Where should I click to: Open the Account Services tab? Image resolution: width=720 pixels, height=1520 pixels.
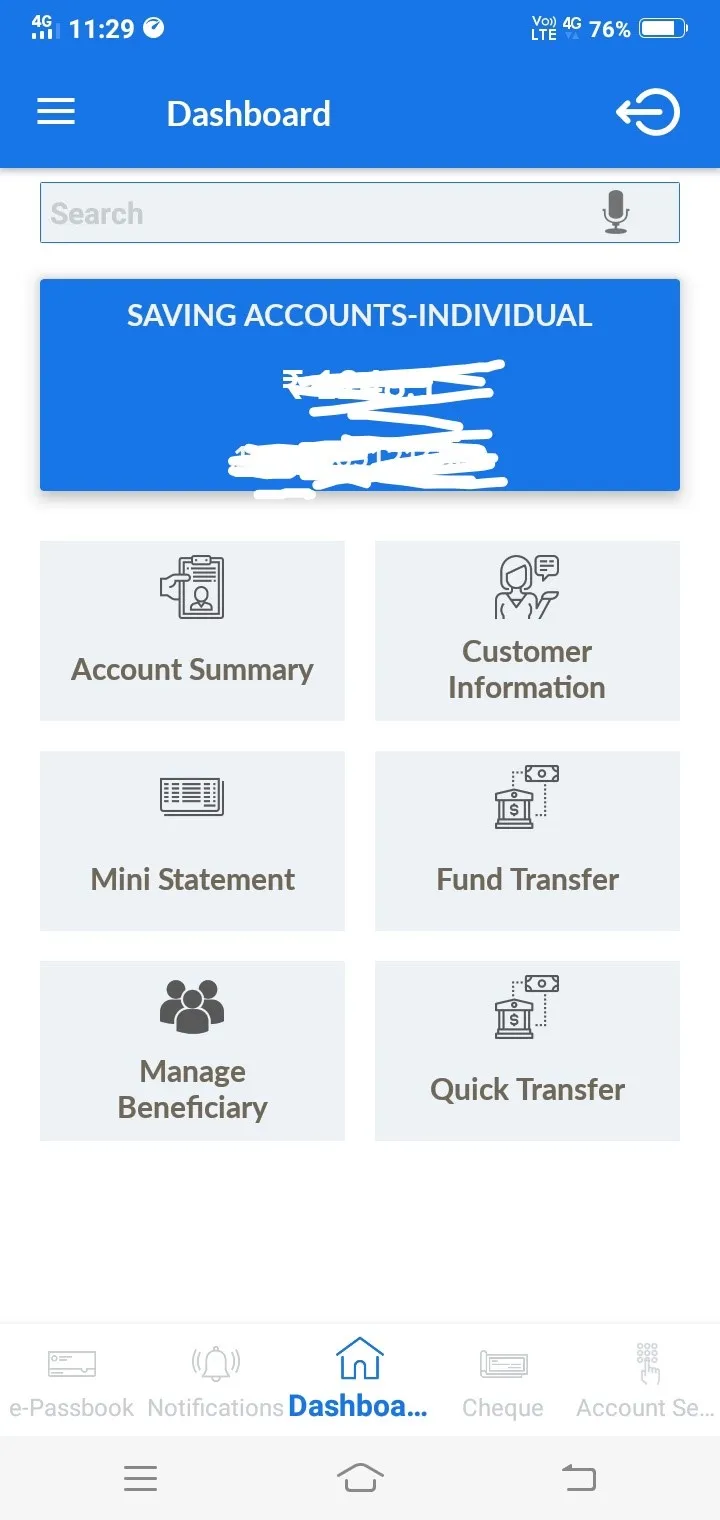coord(647,1381)
